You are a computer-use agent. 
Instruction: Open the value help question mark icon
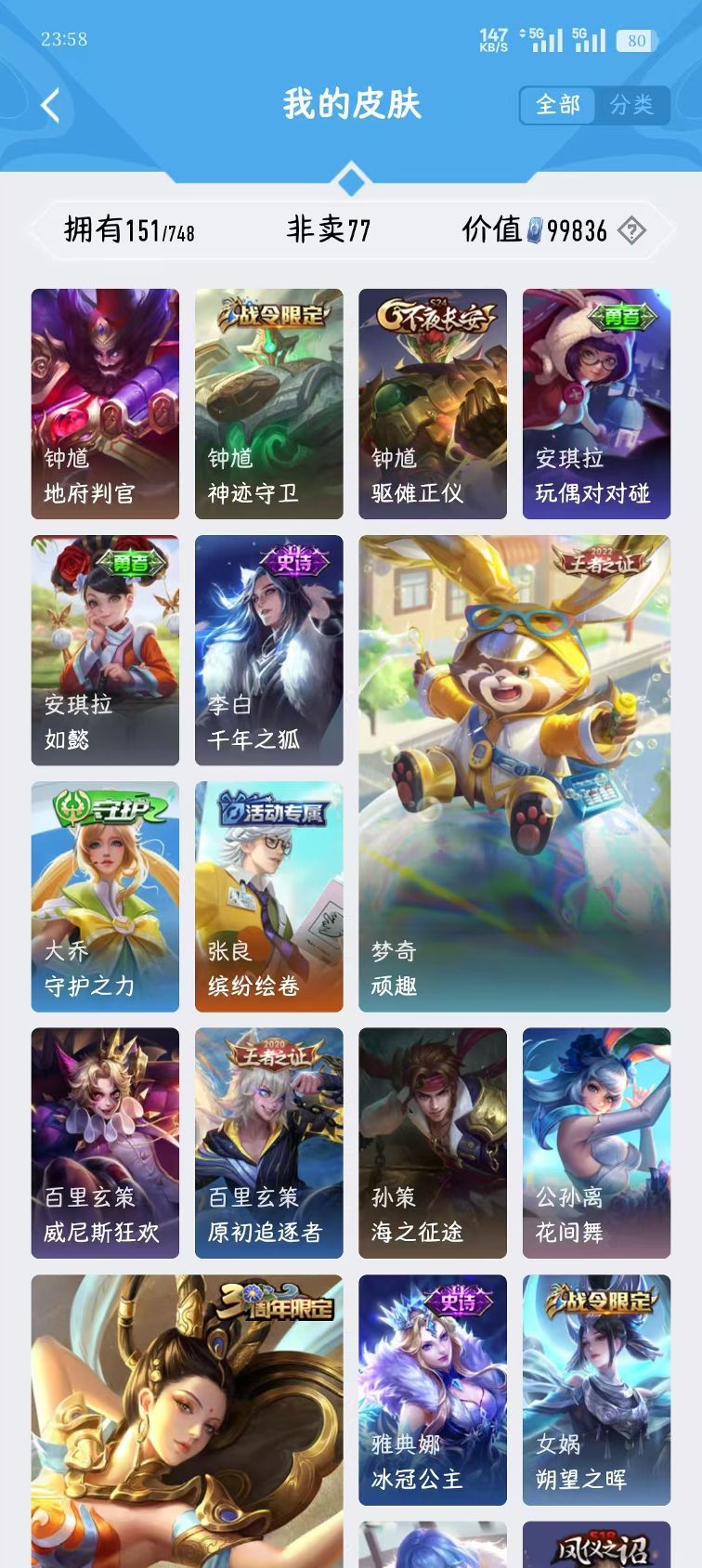[631, 230]
